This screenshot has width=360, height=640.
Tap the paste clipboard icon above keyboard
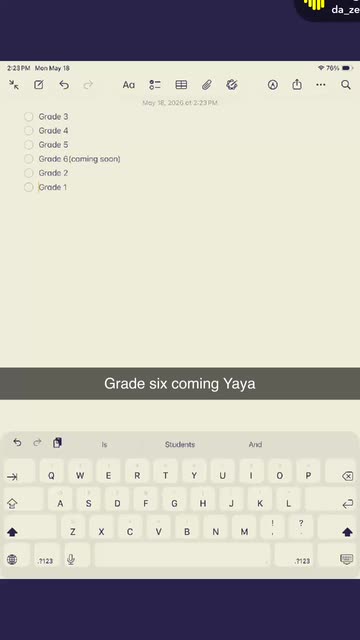pos(57,442)
